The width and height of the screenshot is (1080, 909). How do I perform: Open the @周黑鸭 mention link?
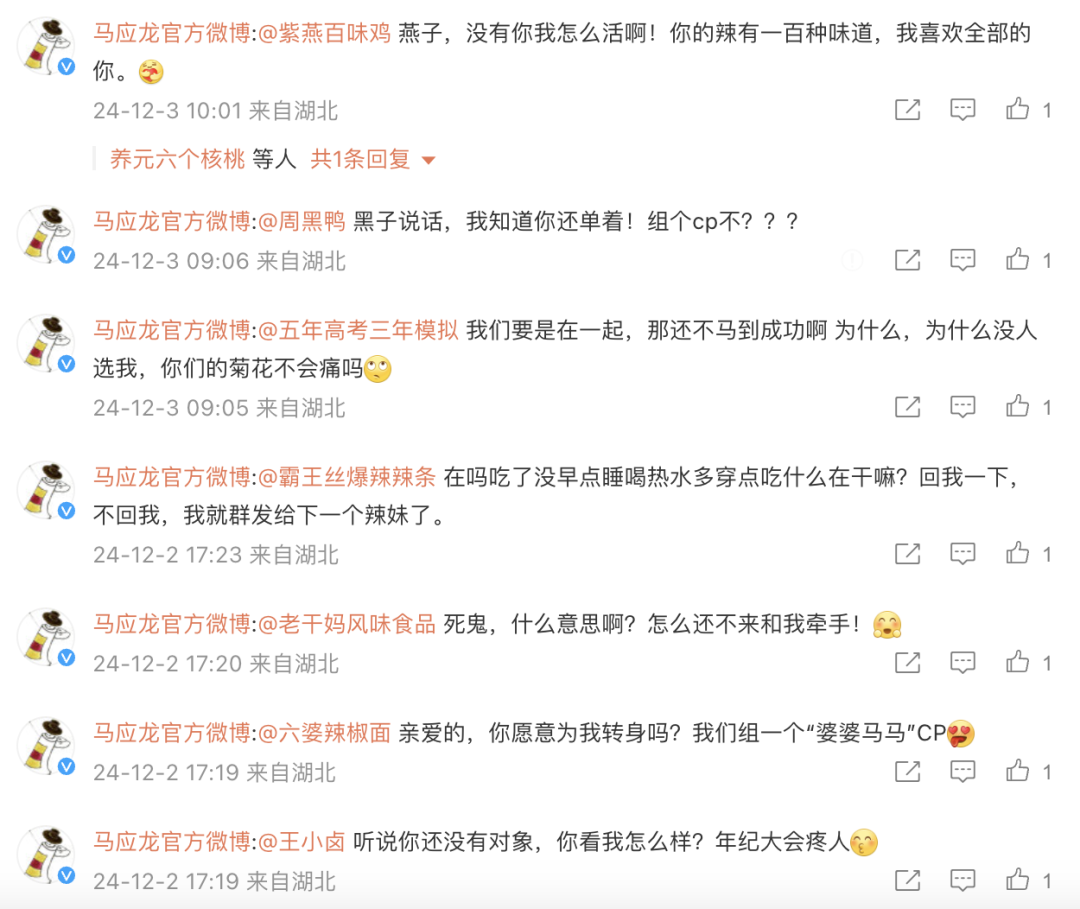pos(302,221)
